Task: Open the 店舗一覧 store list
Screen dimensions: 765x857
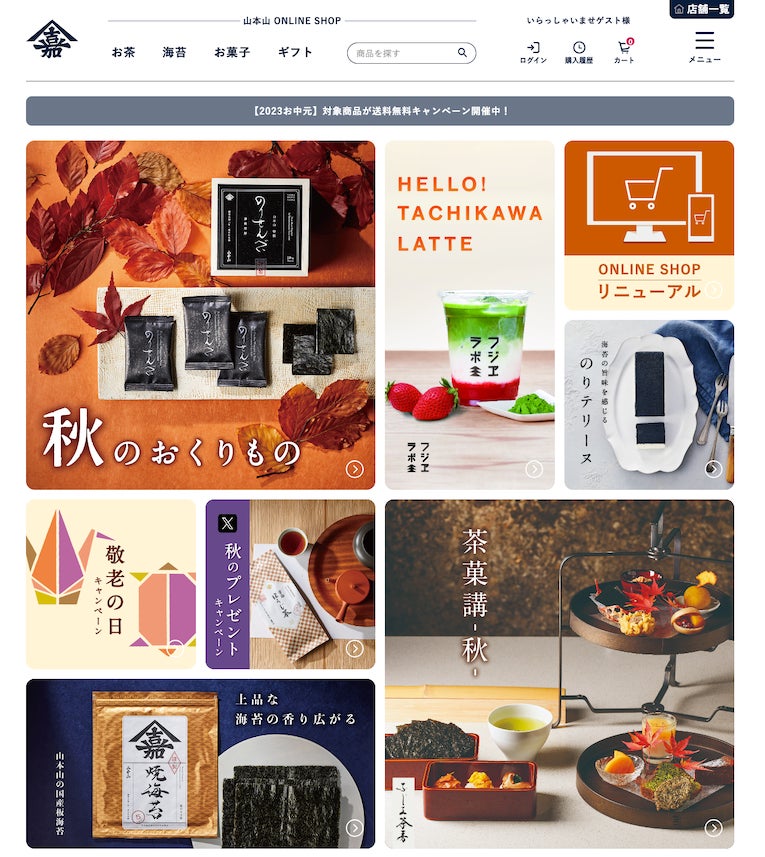Action: (701, 9)
